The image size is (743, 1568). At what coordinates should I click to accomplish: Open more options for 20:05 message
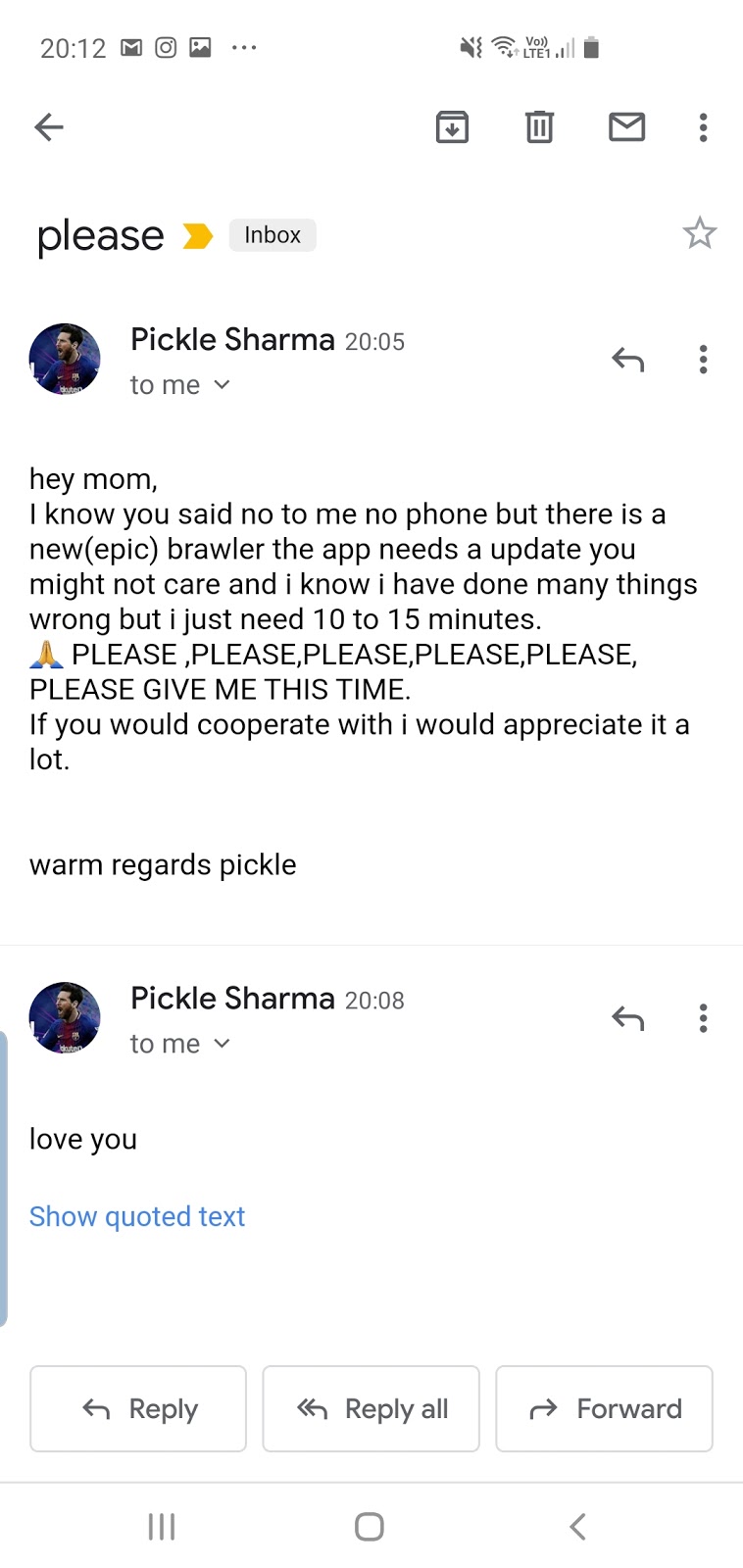point(703,360)
